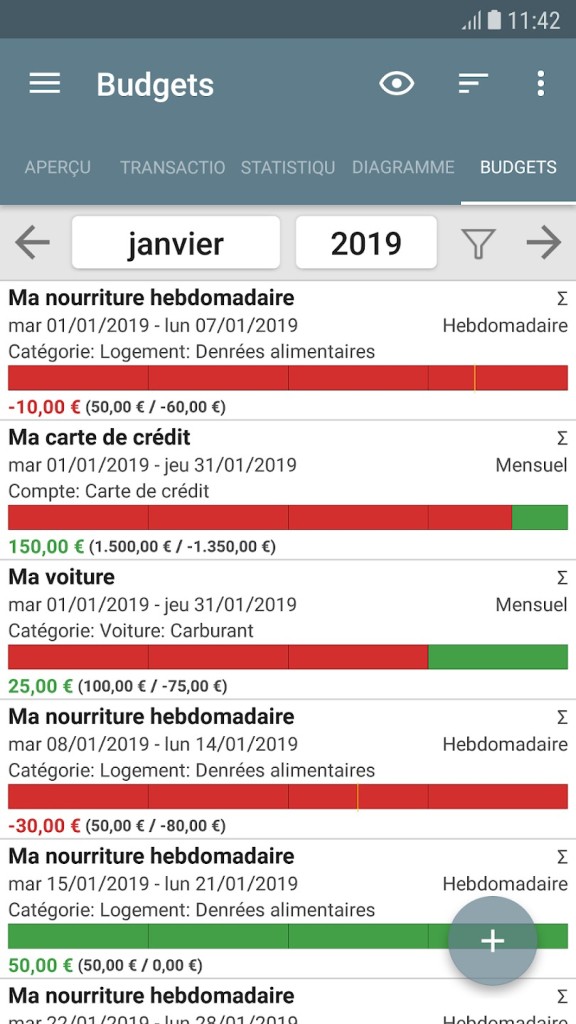This screenshot has height=1024, width=576.
Task: Switch to the Transactions tab
Action: click(x=172, y=167)
